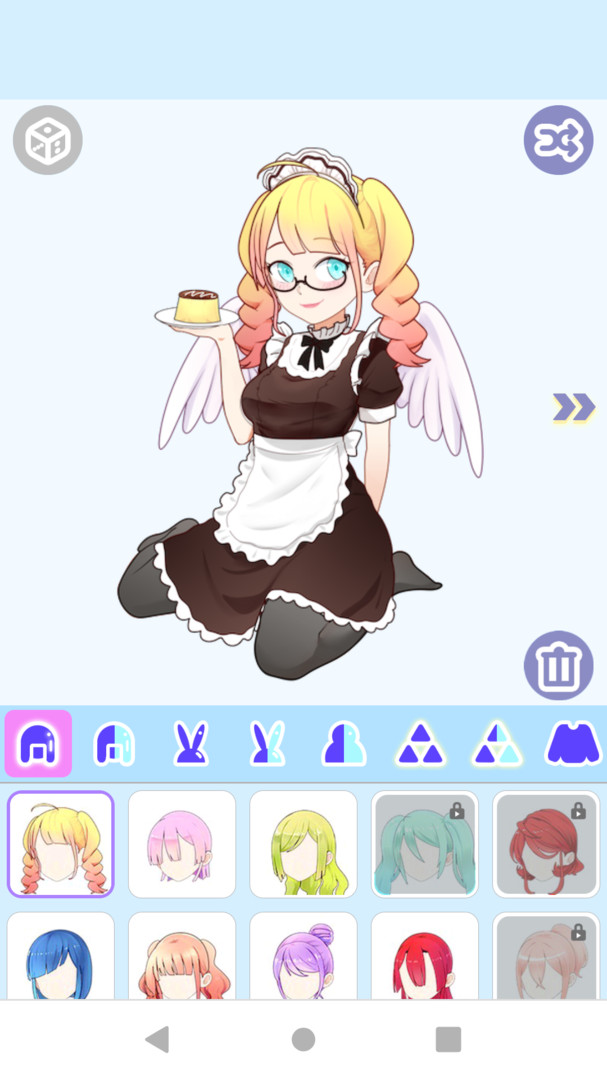Select the locked red braided hair
Screen dimensions: 607x1080
coord(545,844)
